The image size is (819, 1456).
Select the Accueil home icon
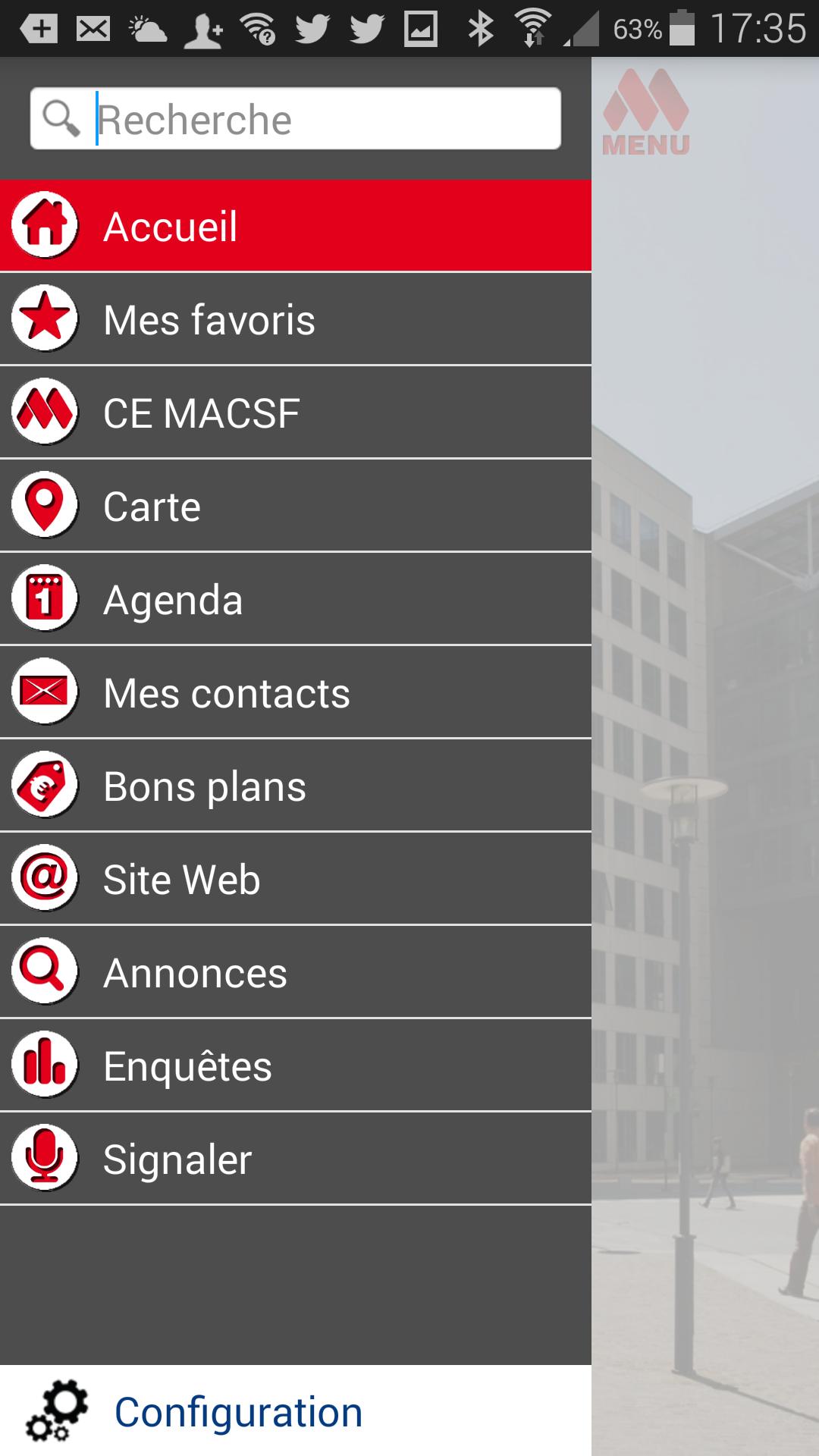click(x=44, y=224)
